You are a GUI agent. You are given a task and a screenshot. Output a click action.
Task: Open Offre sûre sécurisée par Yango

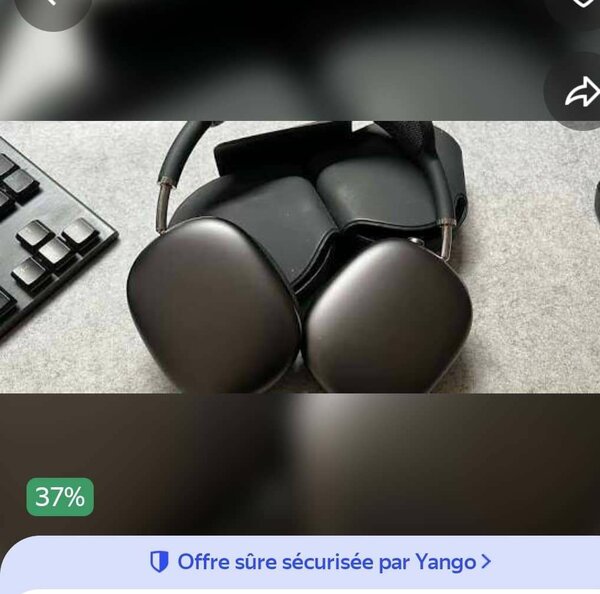coord(320,562)
